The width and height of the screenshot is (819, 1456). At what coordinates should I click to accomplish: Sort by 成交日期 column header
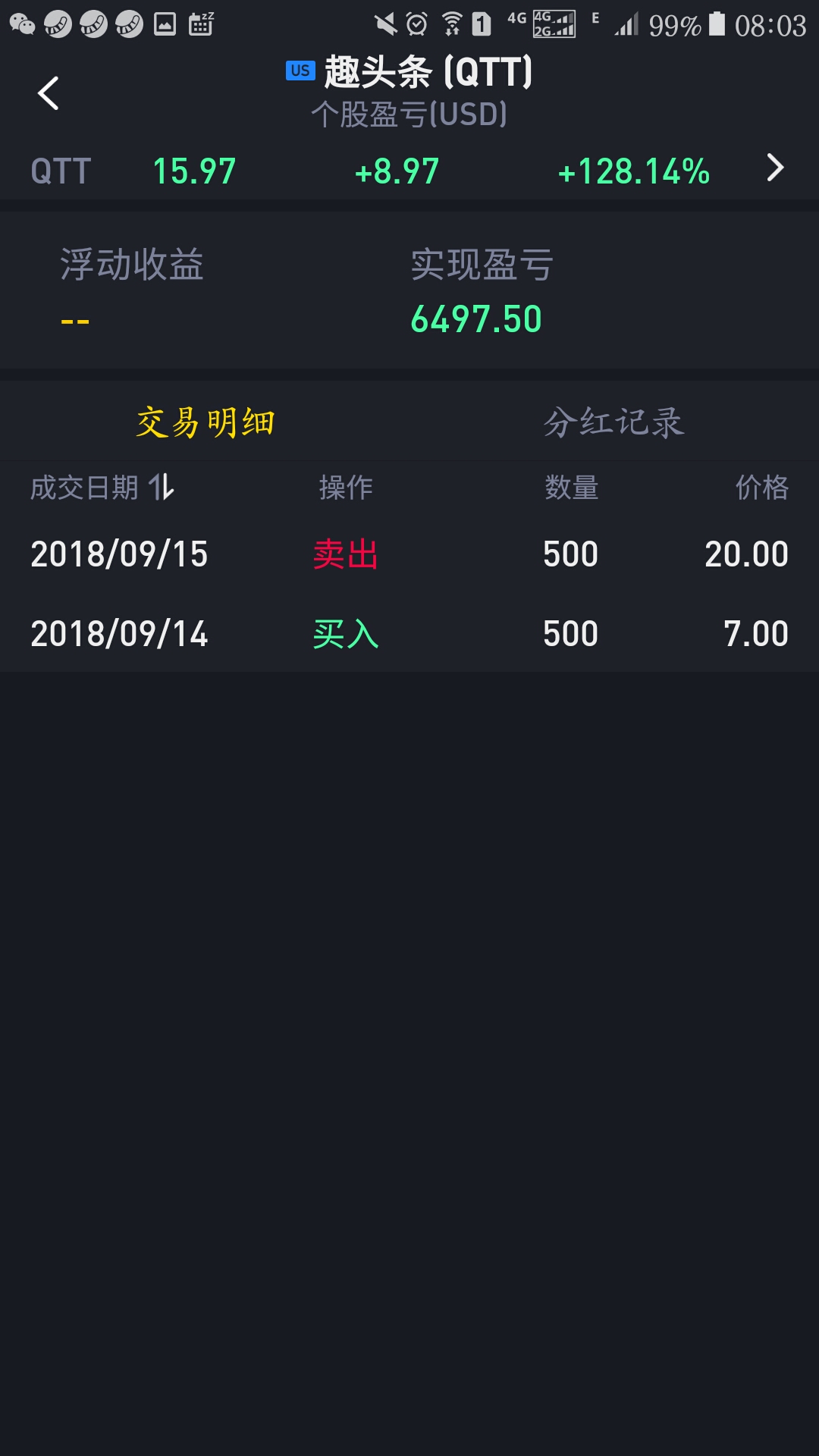[102, 488]
